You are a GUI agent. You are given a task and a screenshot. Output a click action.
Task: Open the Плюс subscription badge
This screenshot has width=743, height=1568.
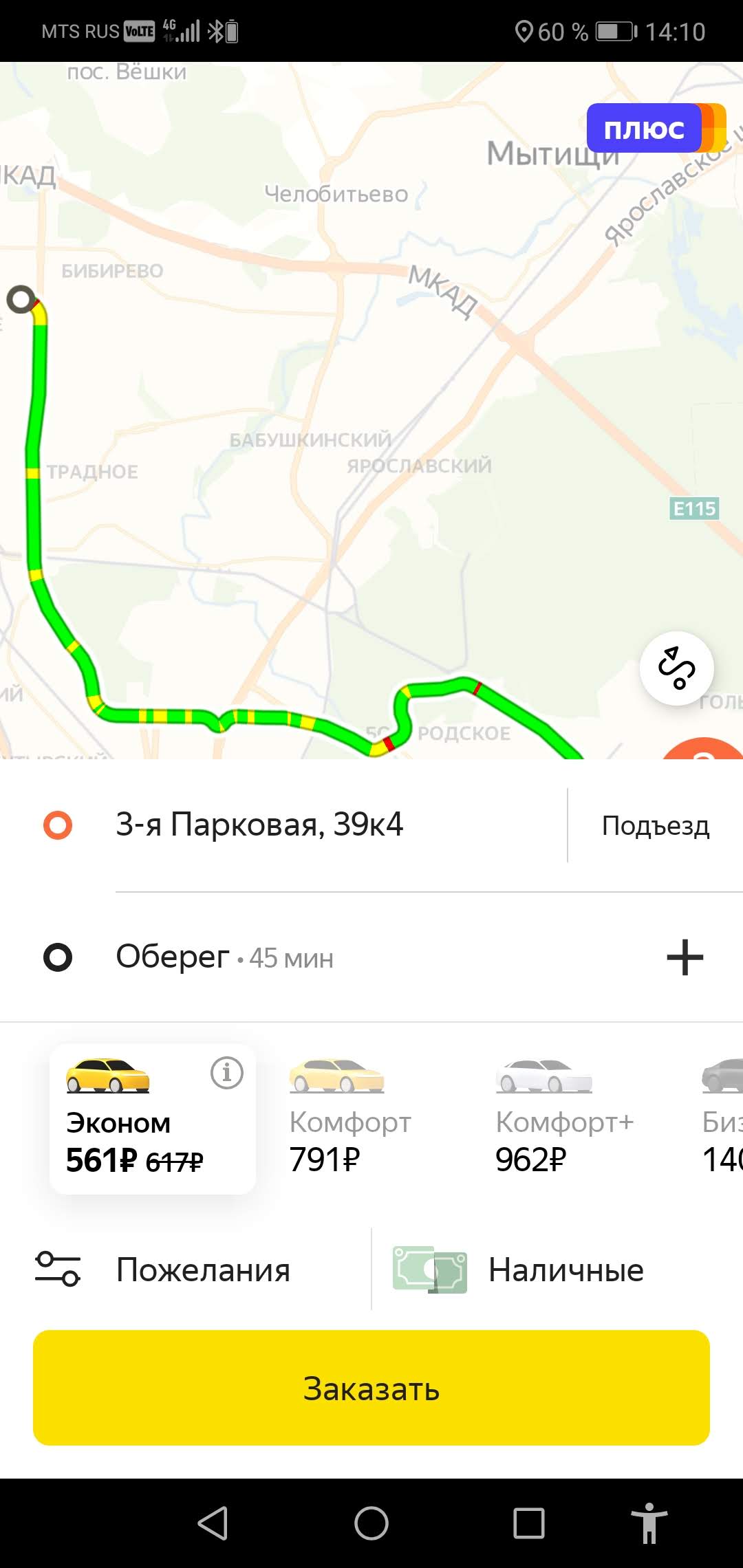654,129
